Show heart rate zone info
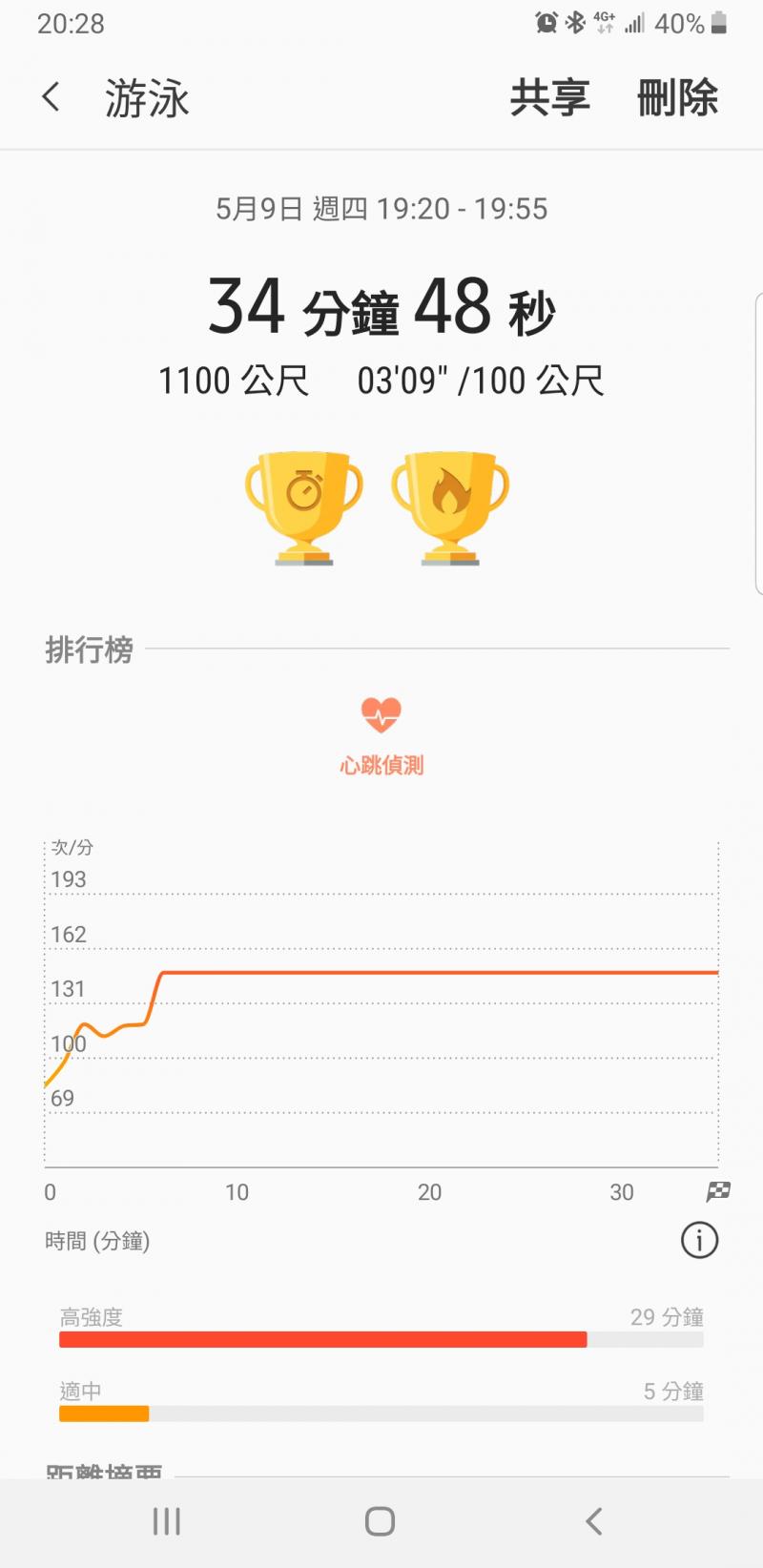This screenshot has height=1568, width=763. (699, 1241)
